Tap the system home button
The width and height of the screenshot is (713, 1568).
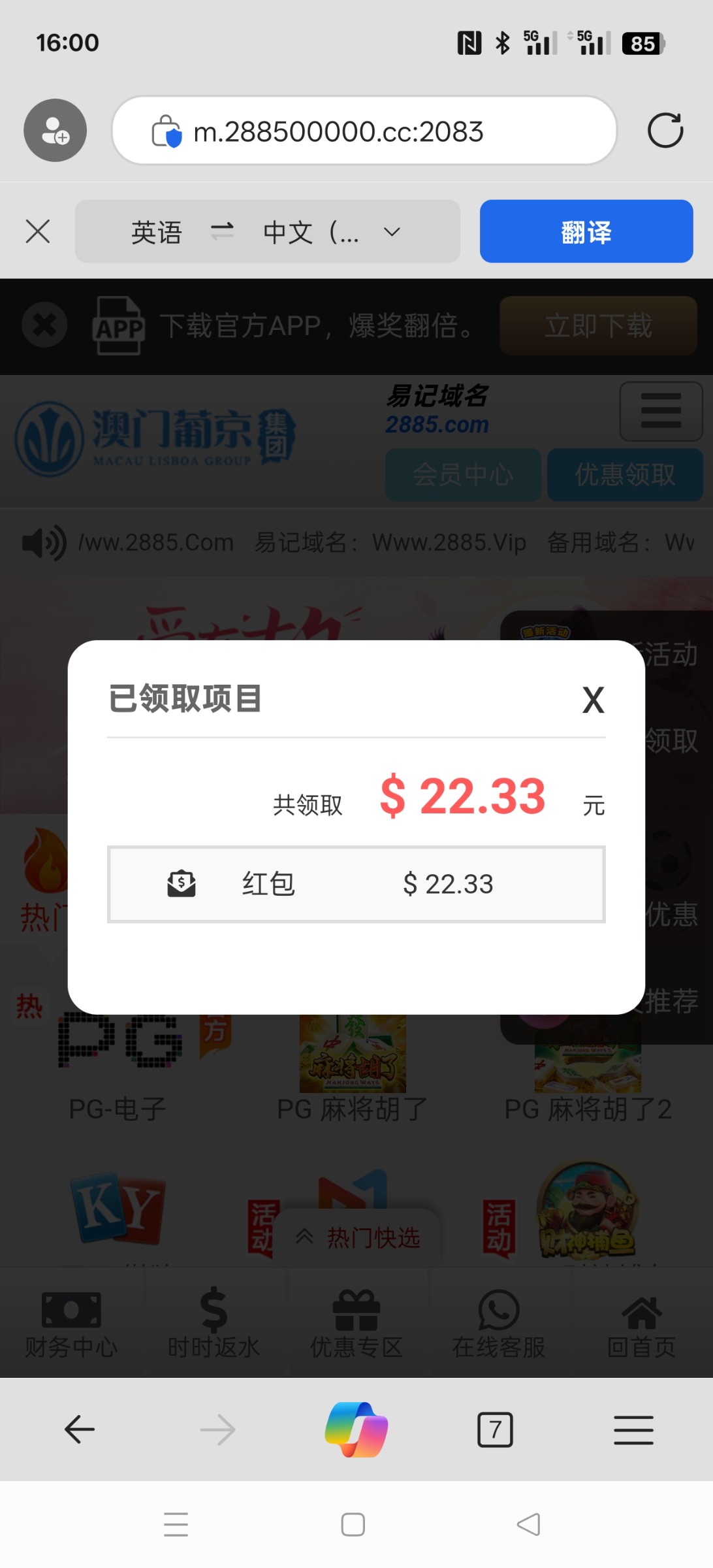(353, 1525)
